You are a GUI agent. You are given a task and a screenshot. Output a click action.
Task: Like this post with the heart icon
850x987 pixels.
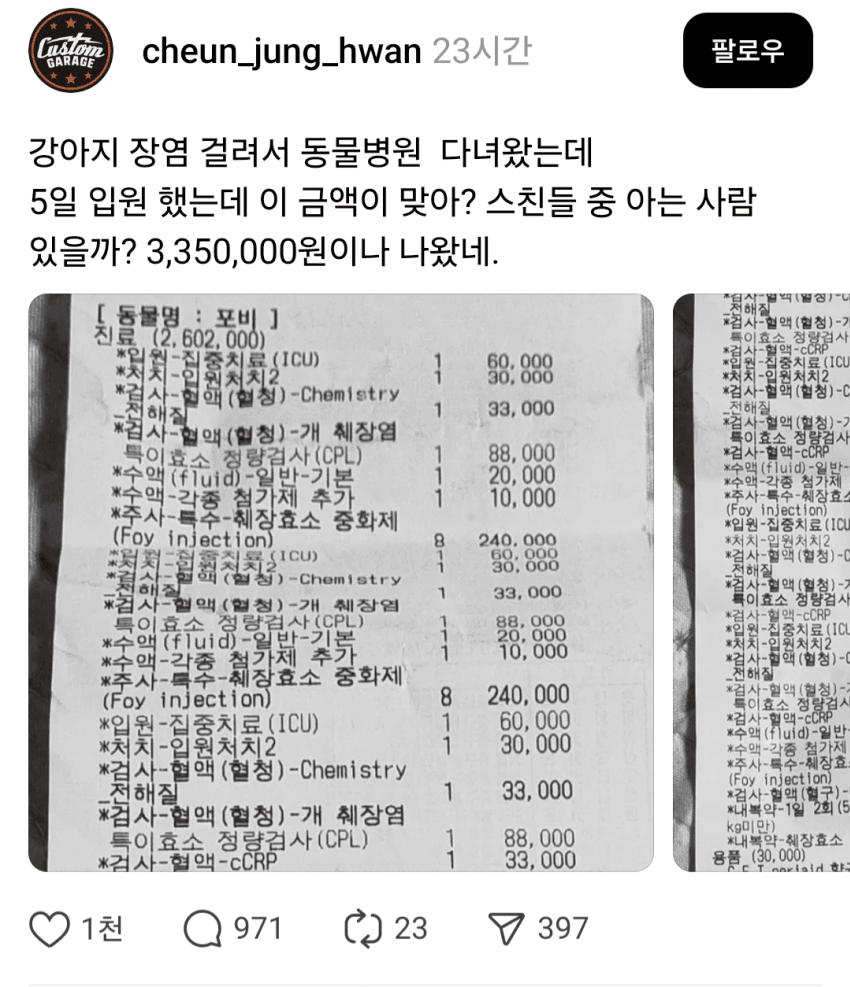[50, 929]
